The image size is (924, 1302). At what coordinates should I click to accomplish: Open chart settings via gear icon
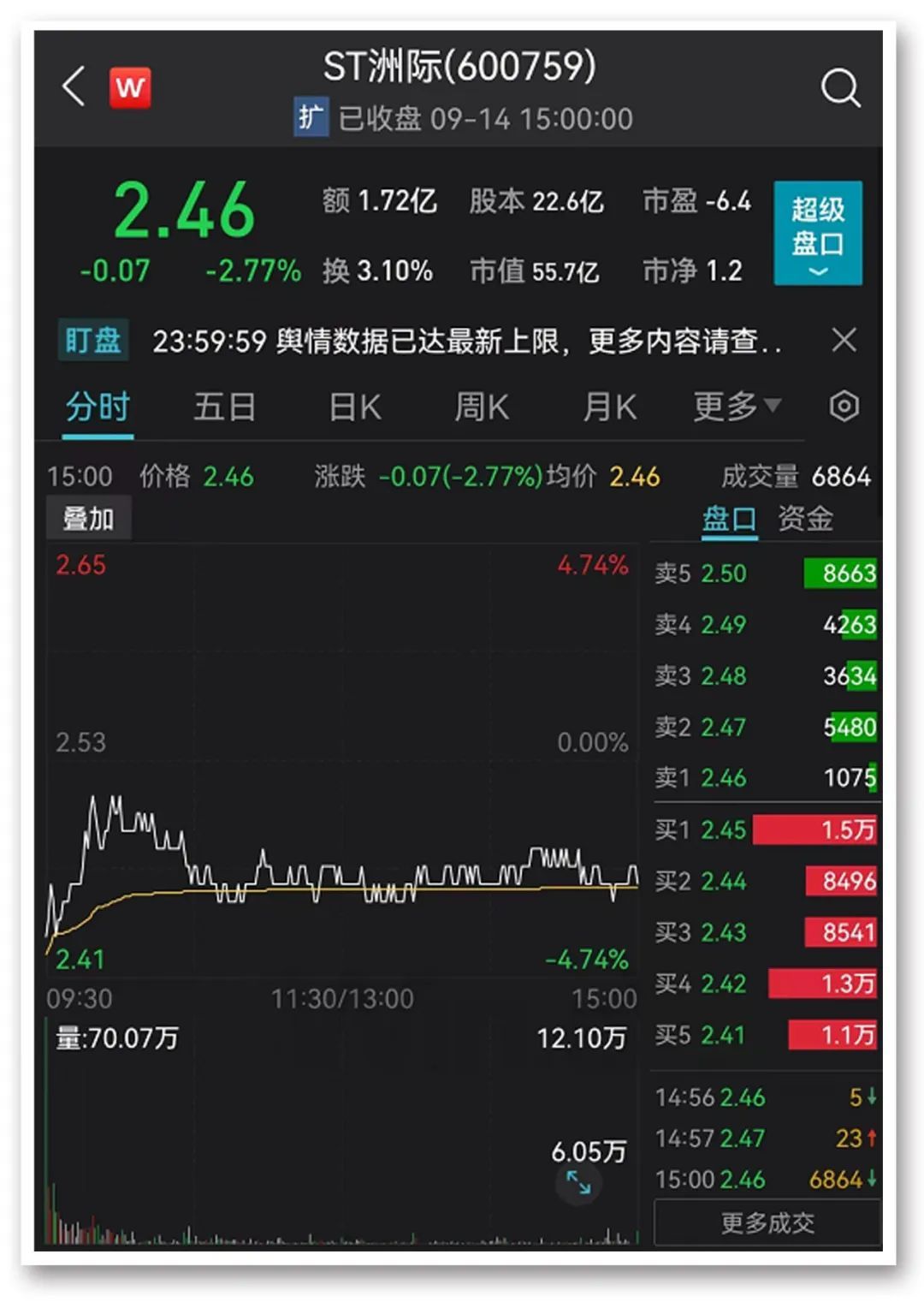(844, 407)
